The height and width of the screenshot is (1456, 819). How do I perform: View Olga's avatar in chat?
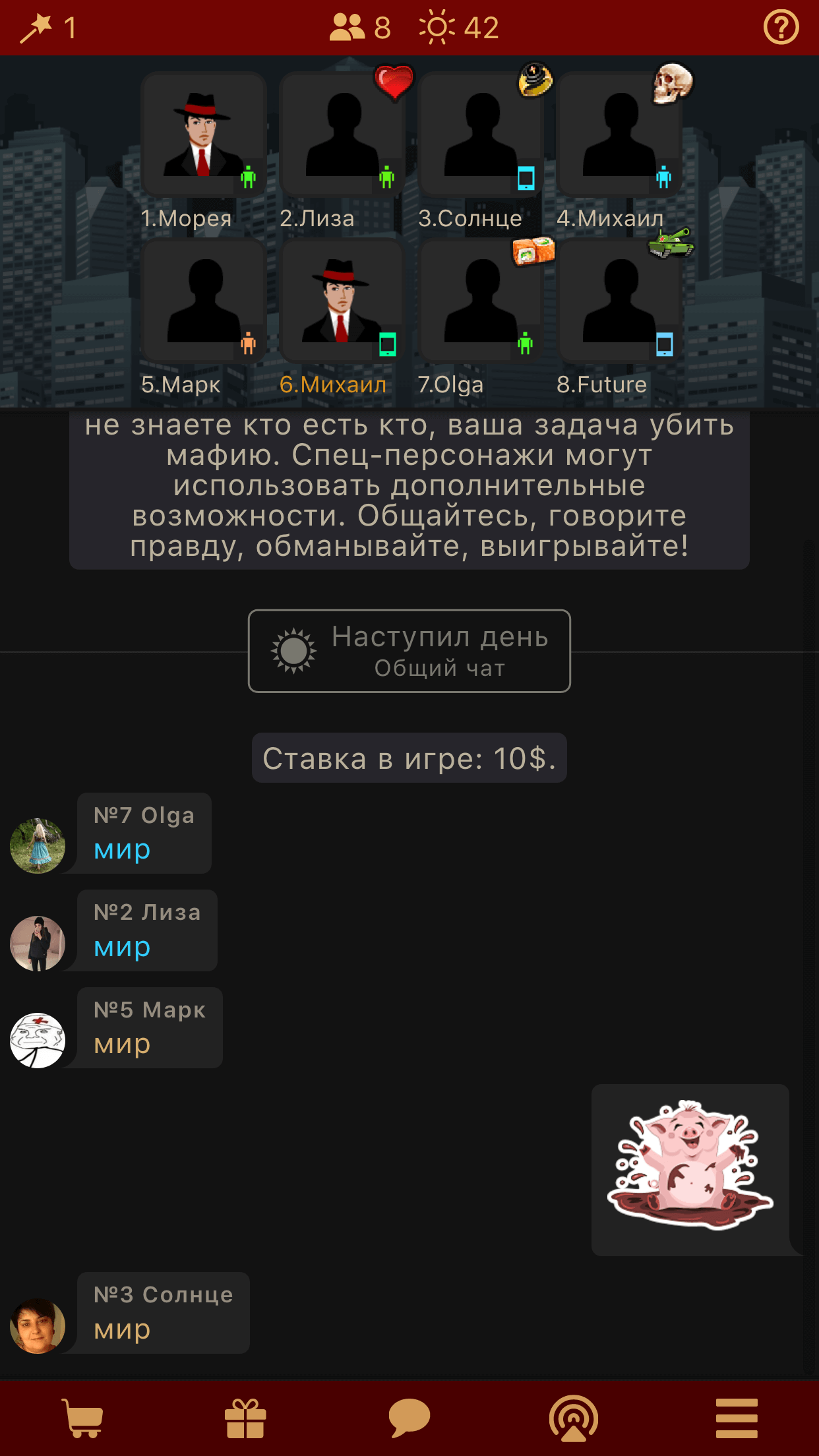tap(38, 846)
